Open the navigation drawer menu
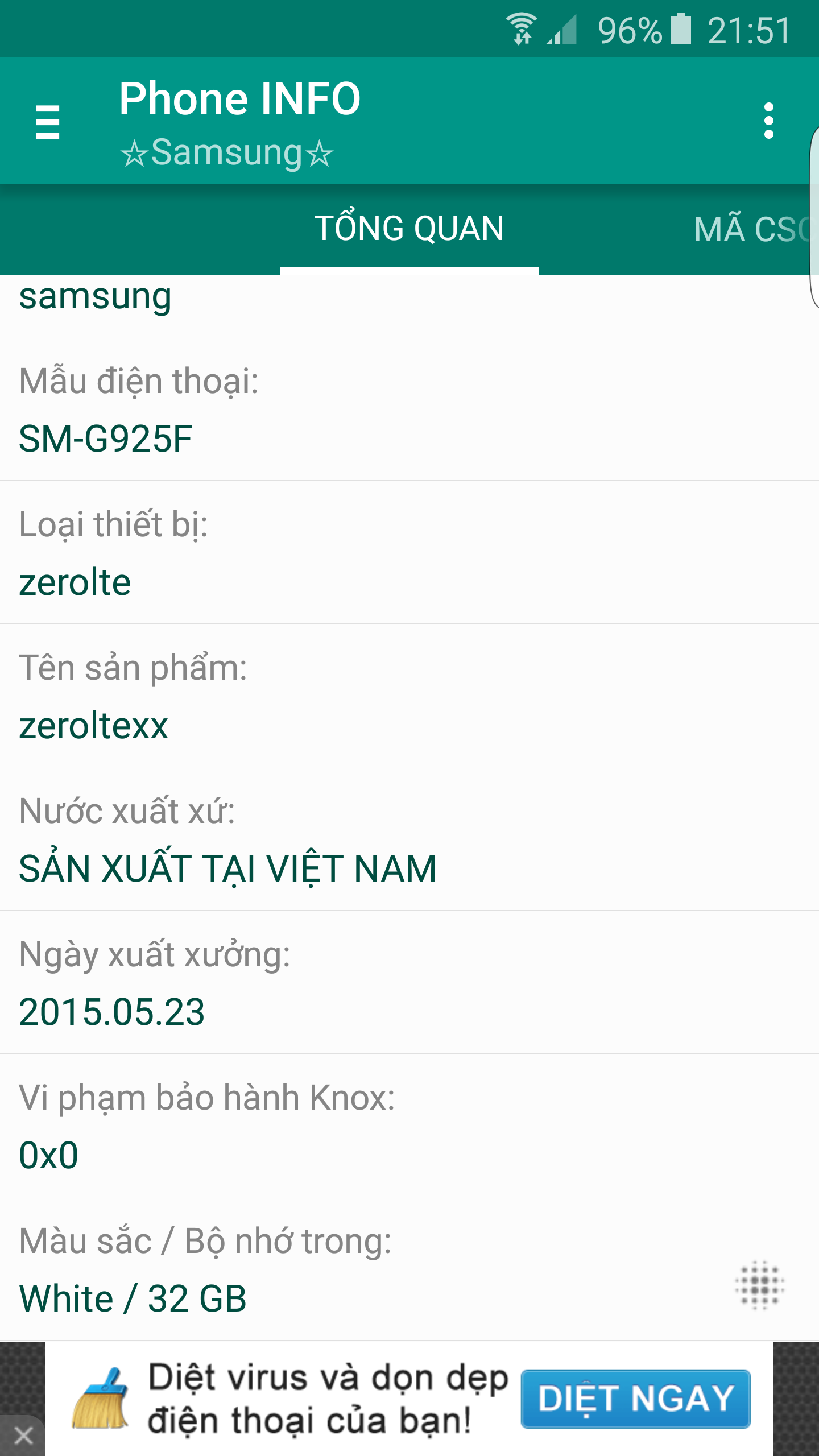The image size is (819, 1456). pyautogui.click(x=48, y=121)
